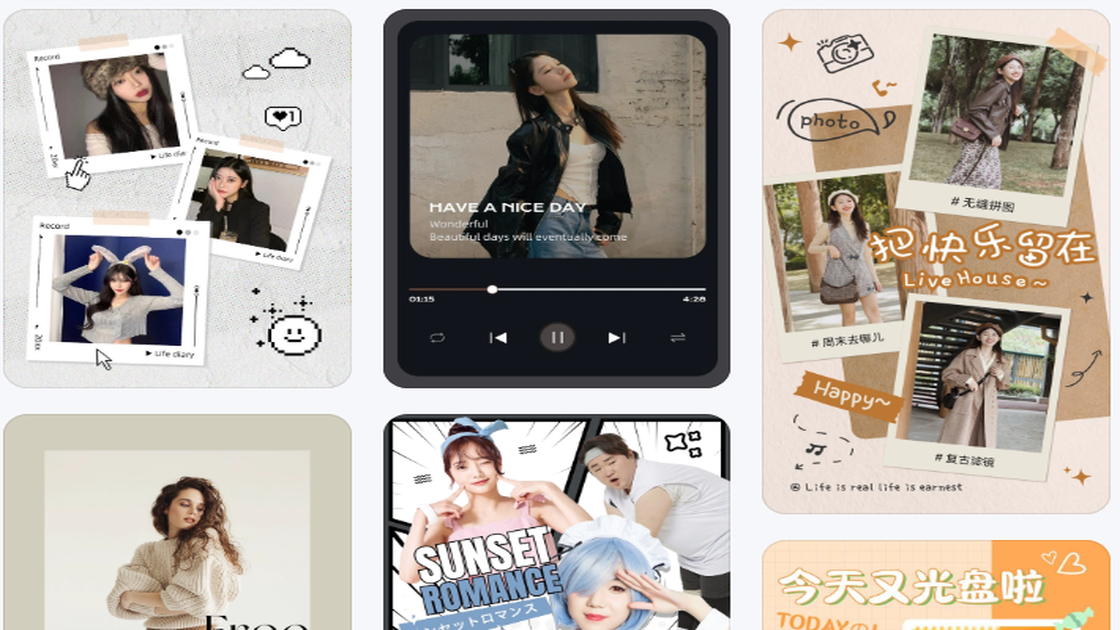Screen dimensions: 1120x630
Task: Open the Sunset Romance comic template
Action: pyautogui.click(x=556, y=522)
